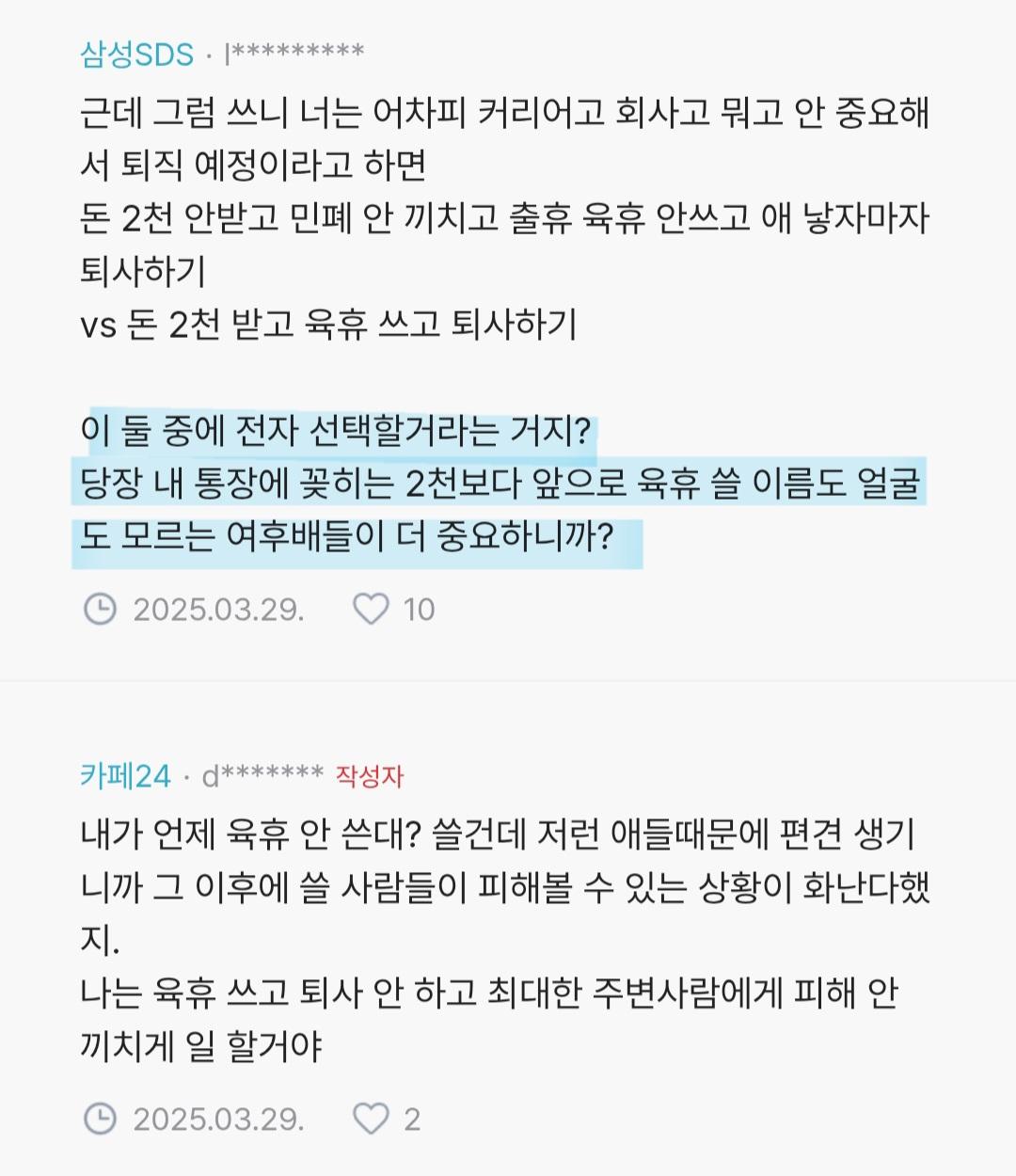The height and width of the screenshot is (1176, 1016).
Task: Like the 카페24 author's reply
Action: pos(371,1119)
